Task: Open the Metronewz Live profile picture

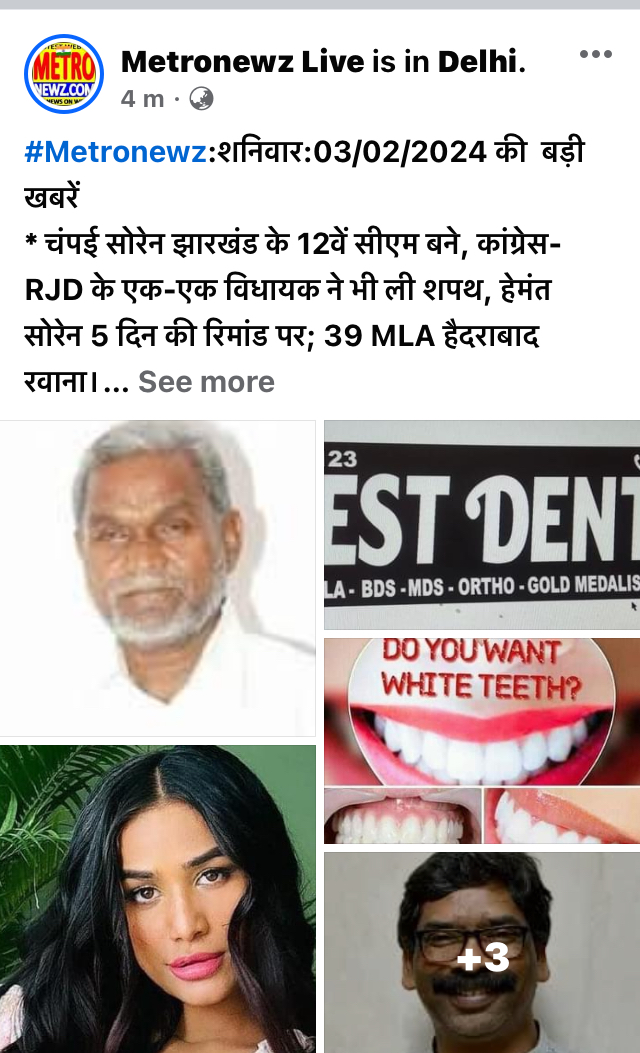Action: click(x=64, y=74)
